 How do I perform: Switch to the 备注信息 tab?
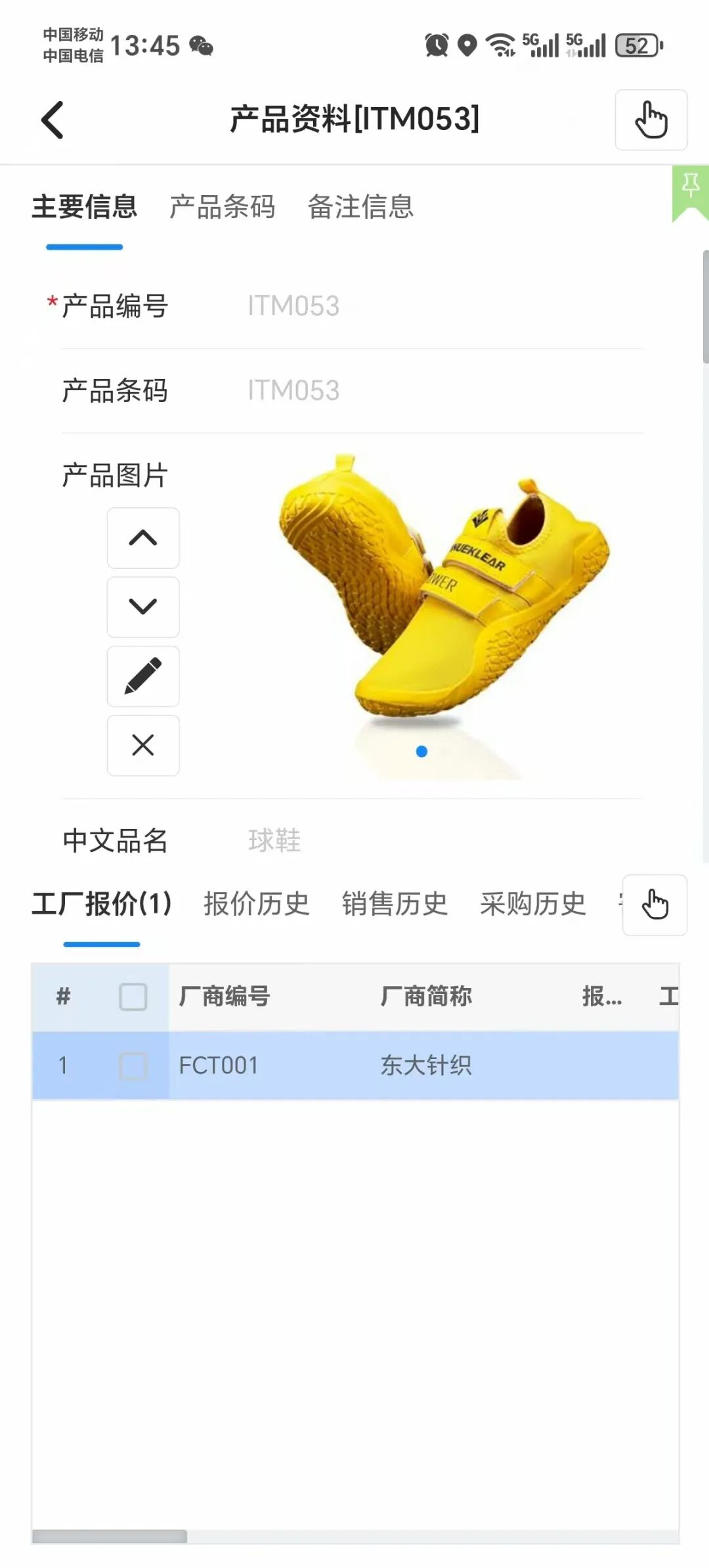tap(360, 206)
